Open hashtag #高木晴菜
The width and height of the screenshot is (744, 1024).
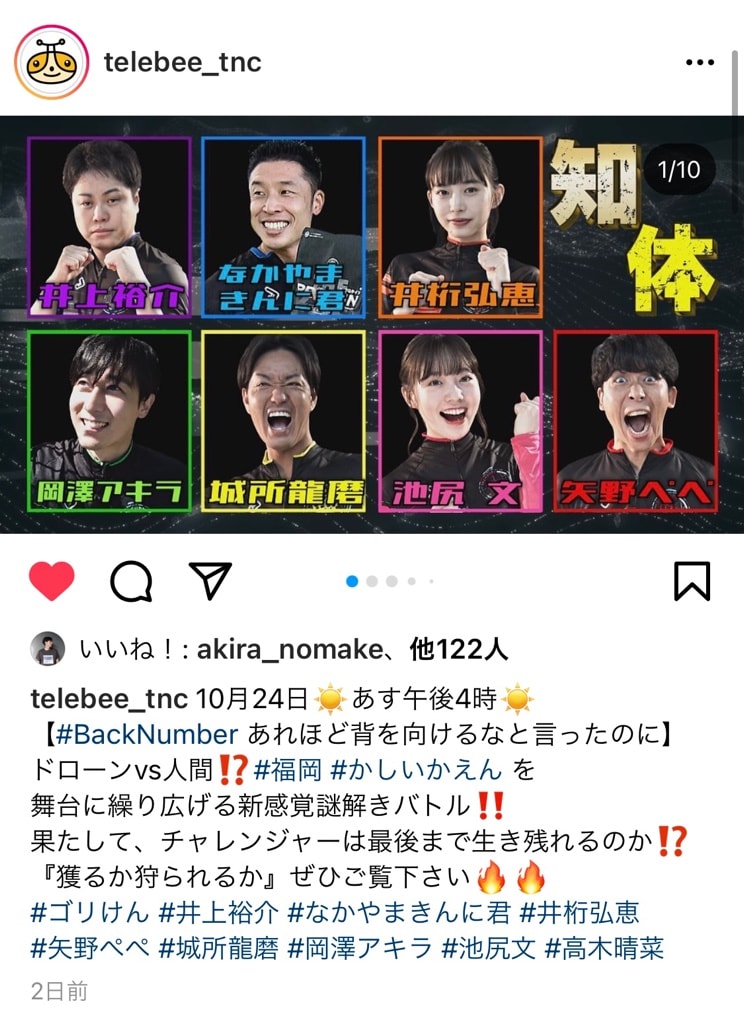click(604, 947)
